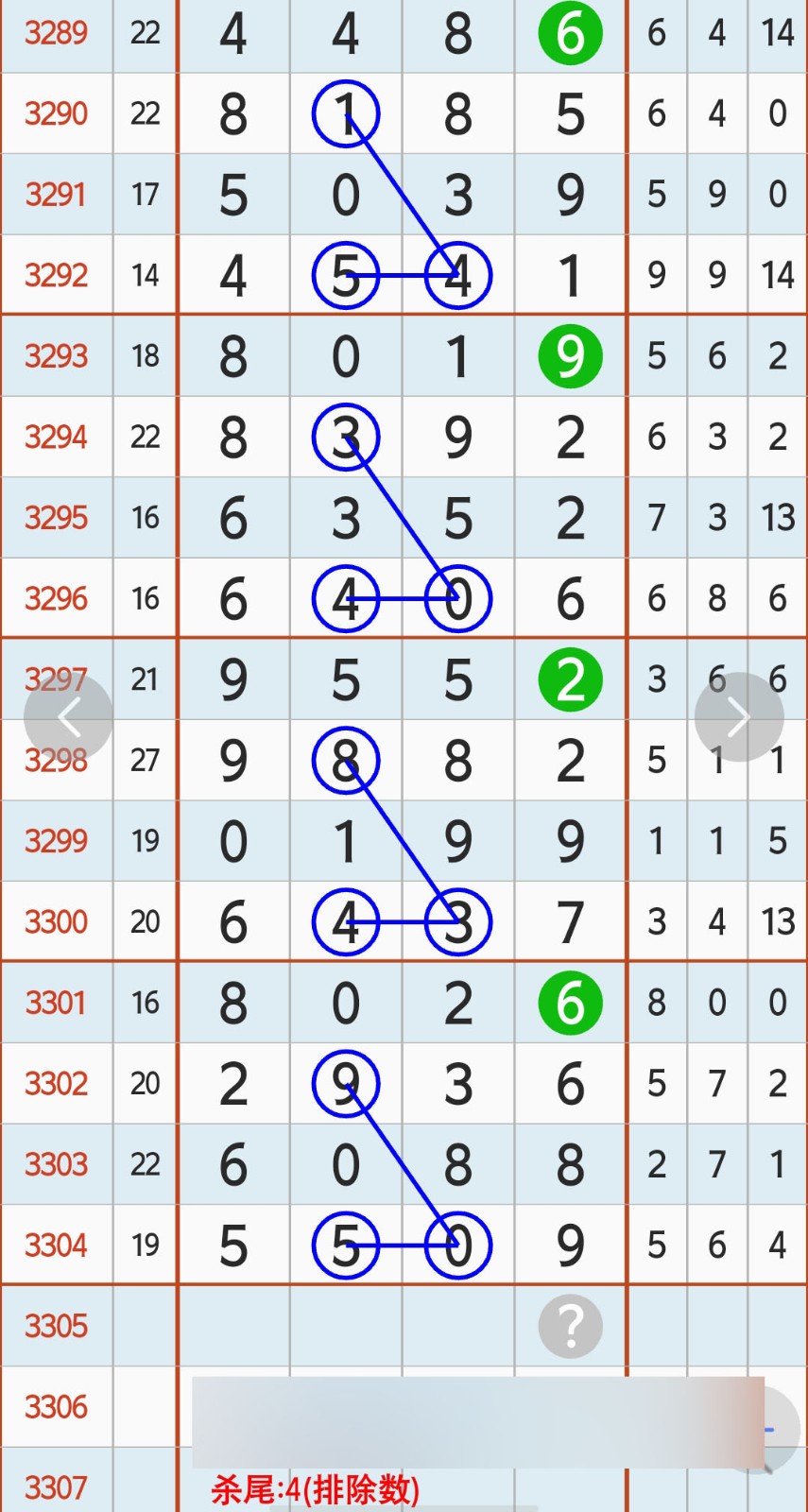Select the green circled 6 in row 3289
808x1512 pixels.
(x=569, y=33)
